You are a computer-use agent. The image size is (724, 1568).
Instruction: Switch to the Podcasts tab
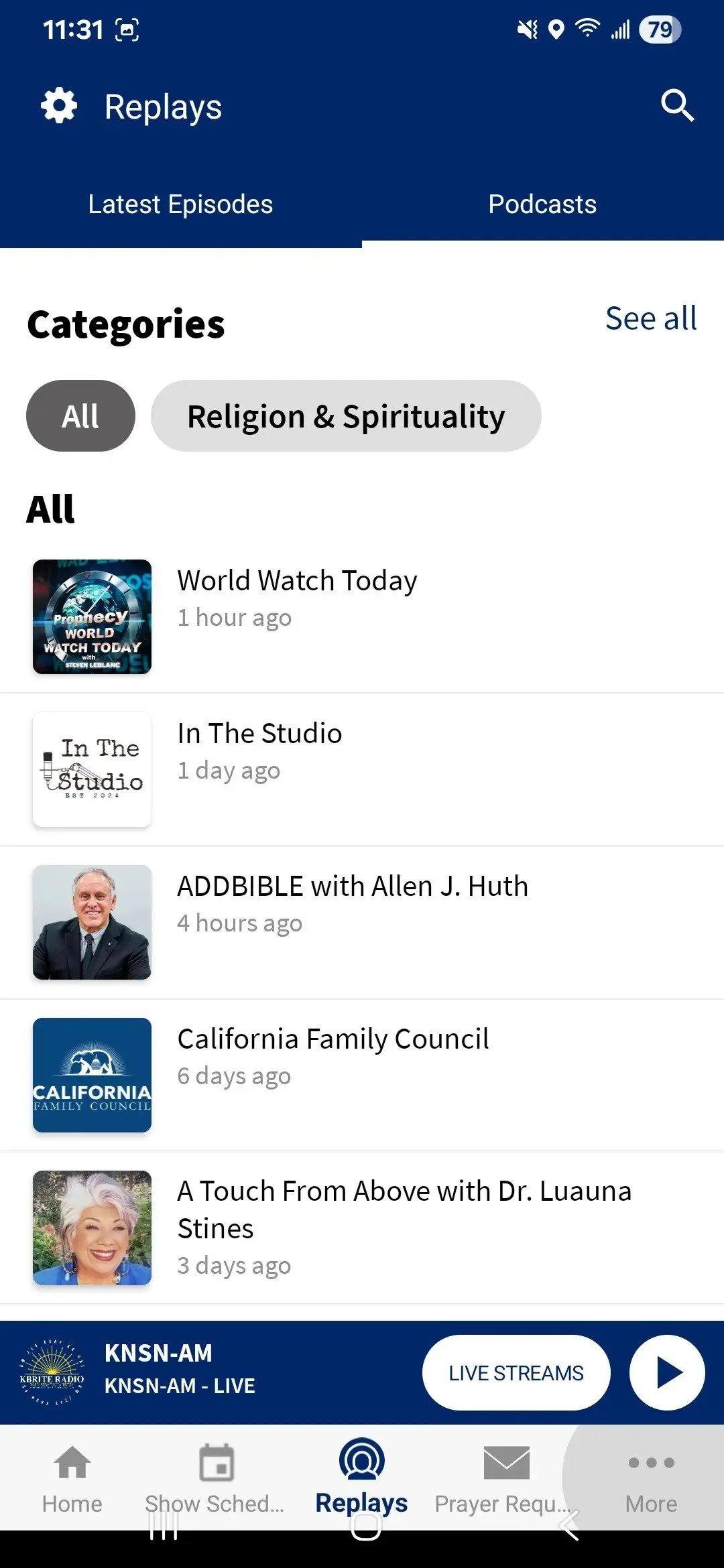click(x=542, y=204)
